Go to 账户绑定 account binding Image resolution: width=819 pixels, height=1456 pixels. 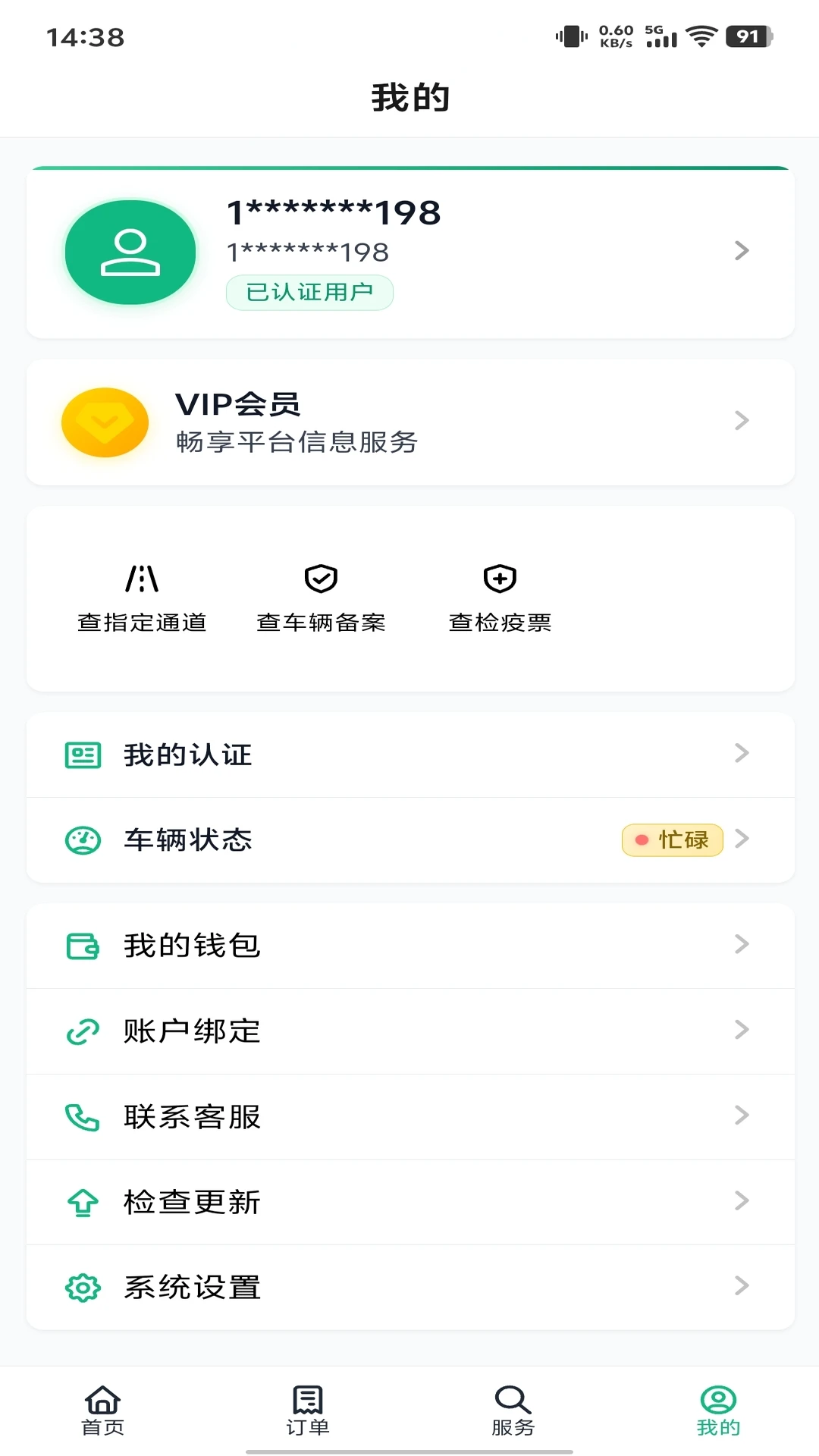tap(409, 1031)
